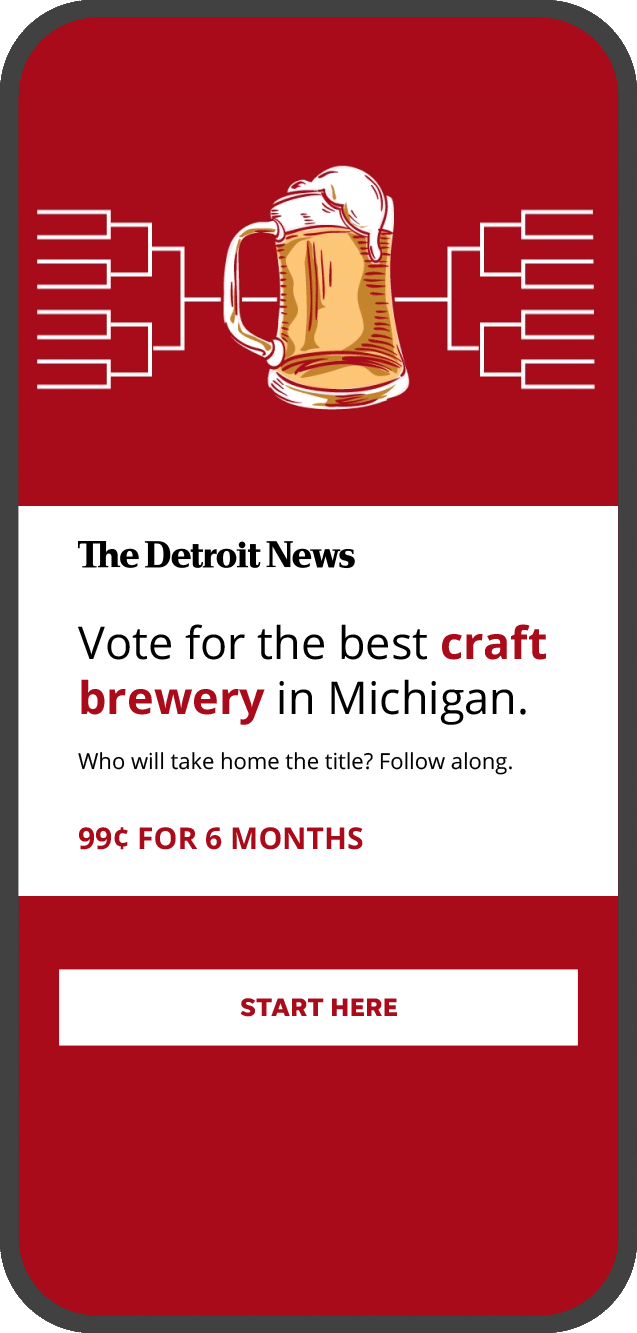
Task: Tap the START HERE button
Action: pyautogui.click(x=318, y=1007)
